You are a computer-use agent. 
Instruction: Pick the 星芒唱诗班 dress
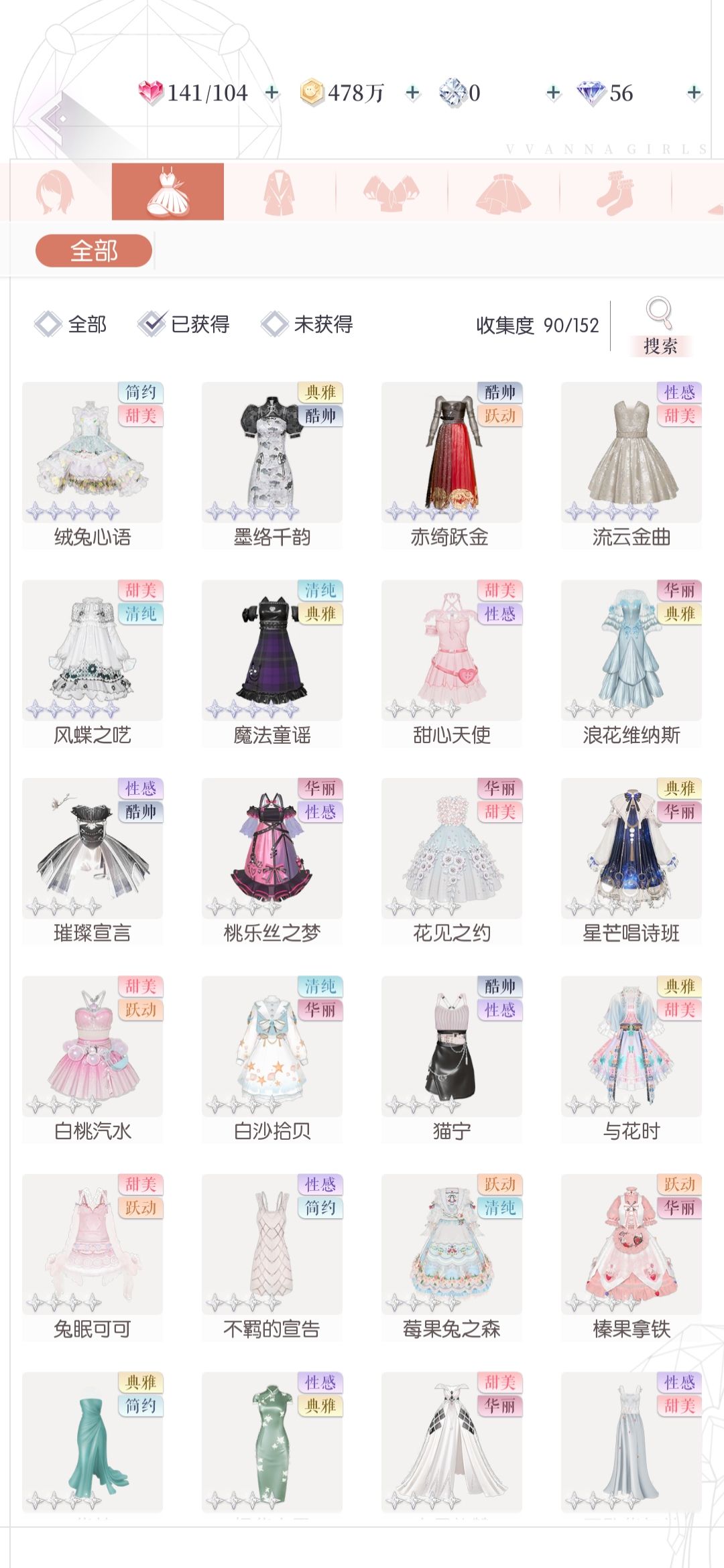[x=631, y=862]
